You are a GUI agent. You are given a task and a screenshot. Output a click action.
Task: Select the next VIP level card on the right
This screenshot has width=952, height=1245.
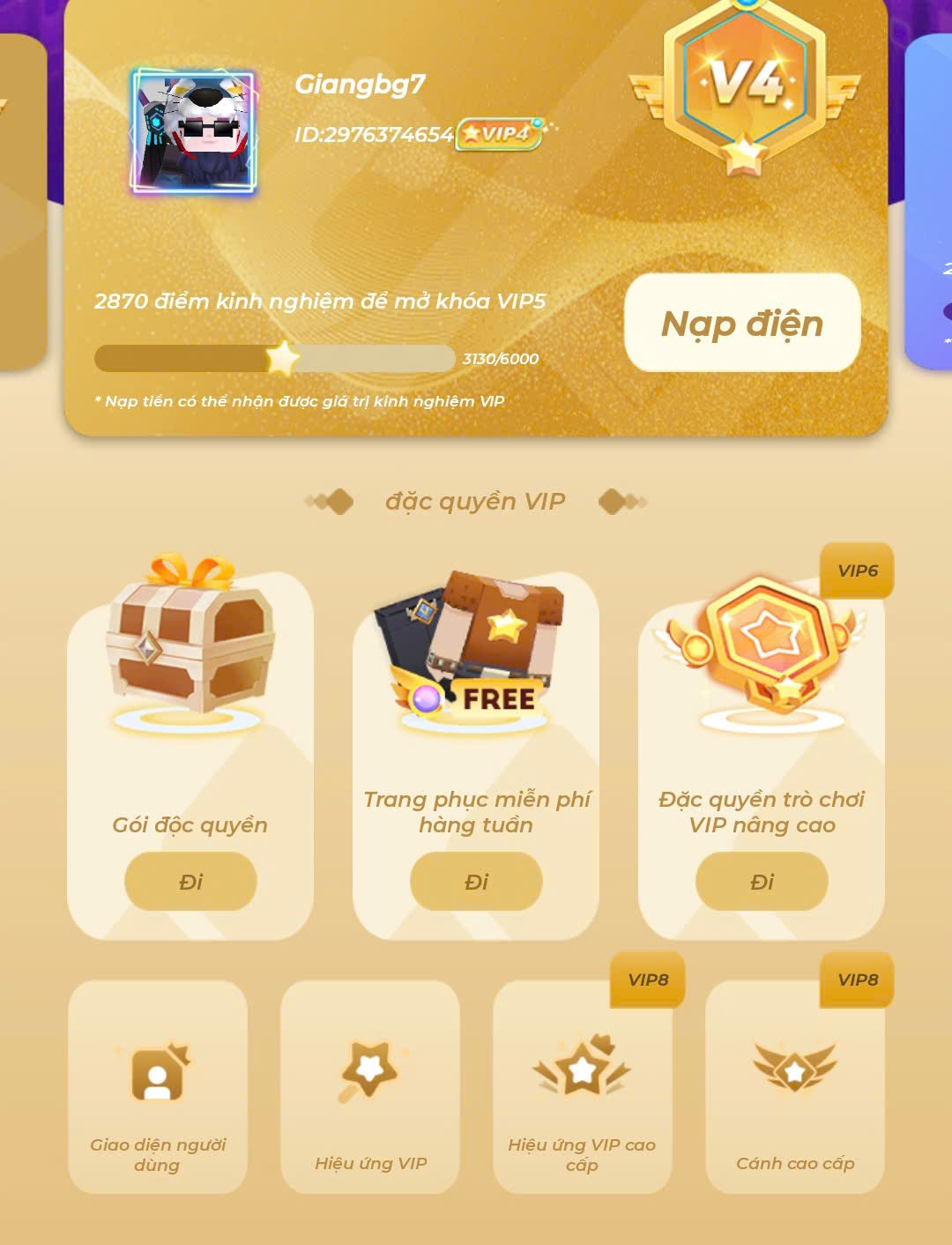click(x=930, y=203)
